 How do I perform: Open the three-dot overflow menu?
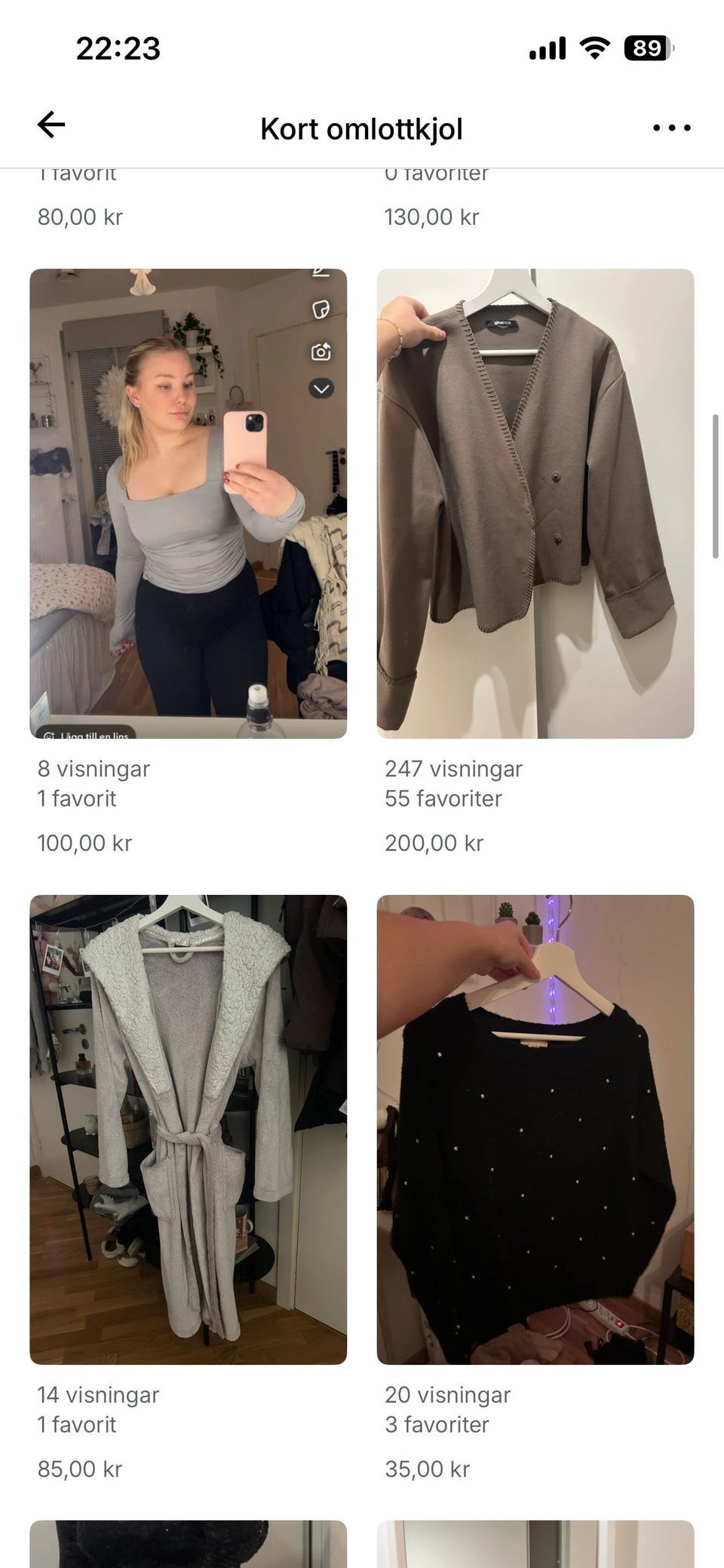tap(671, 128)
